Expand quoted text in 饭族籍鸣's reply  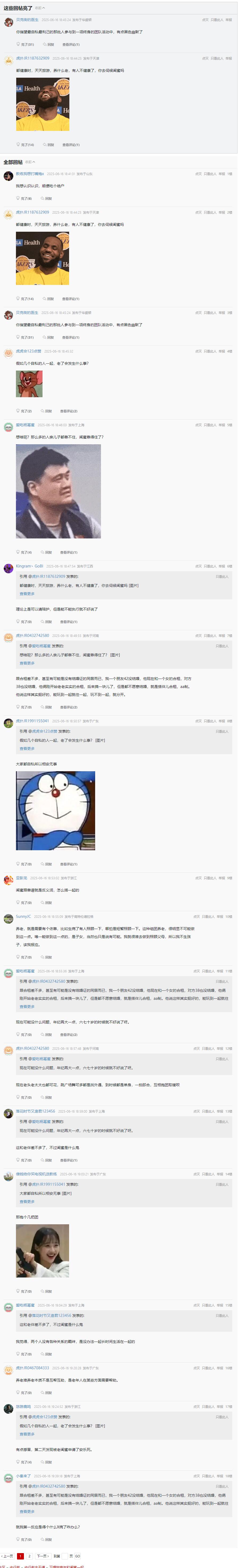(27, 1434)
